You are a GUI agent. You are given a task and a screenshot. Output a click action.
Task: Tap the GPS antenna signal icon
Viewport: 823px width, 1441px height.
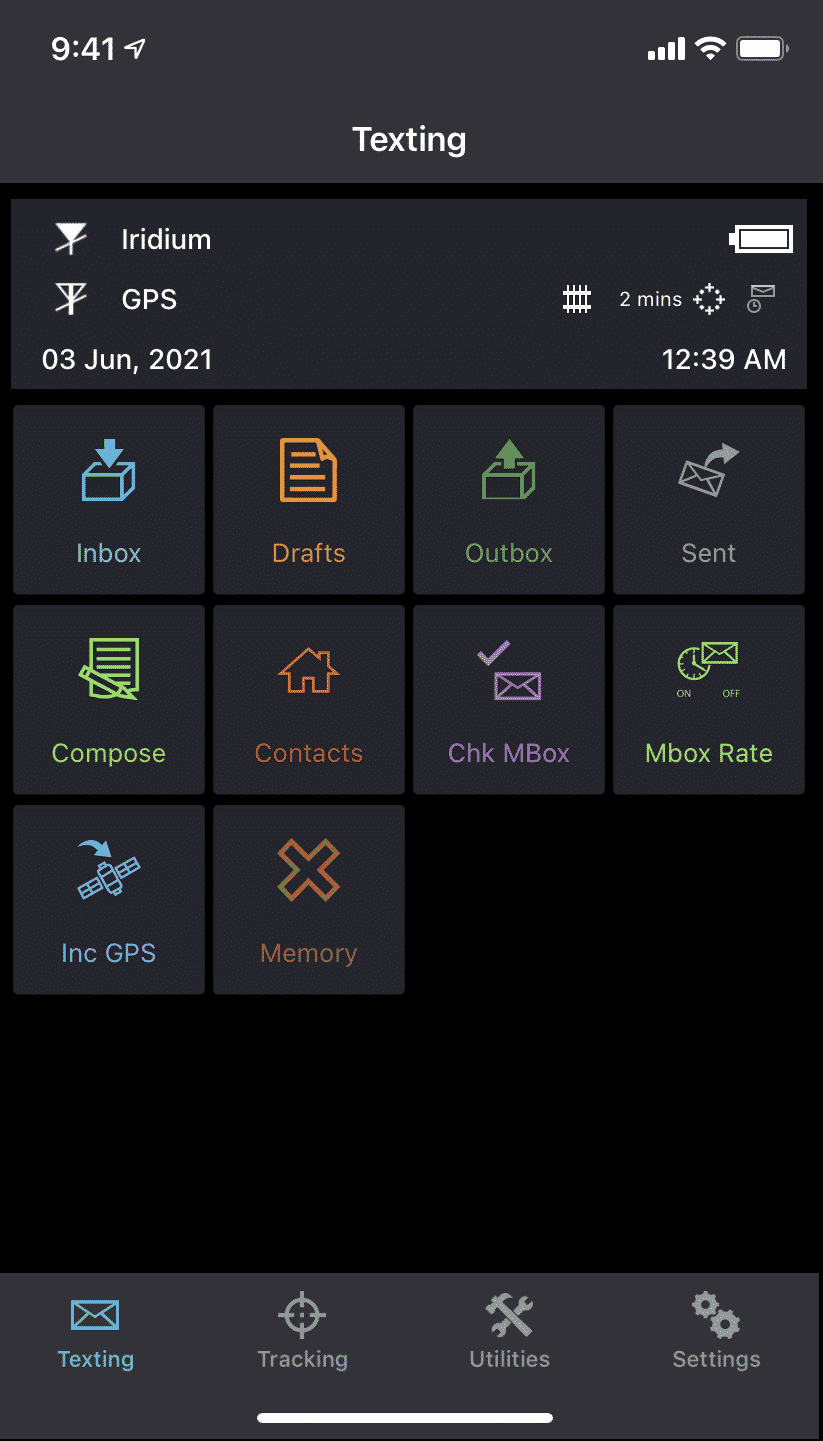tap(70, 298)
